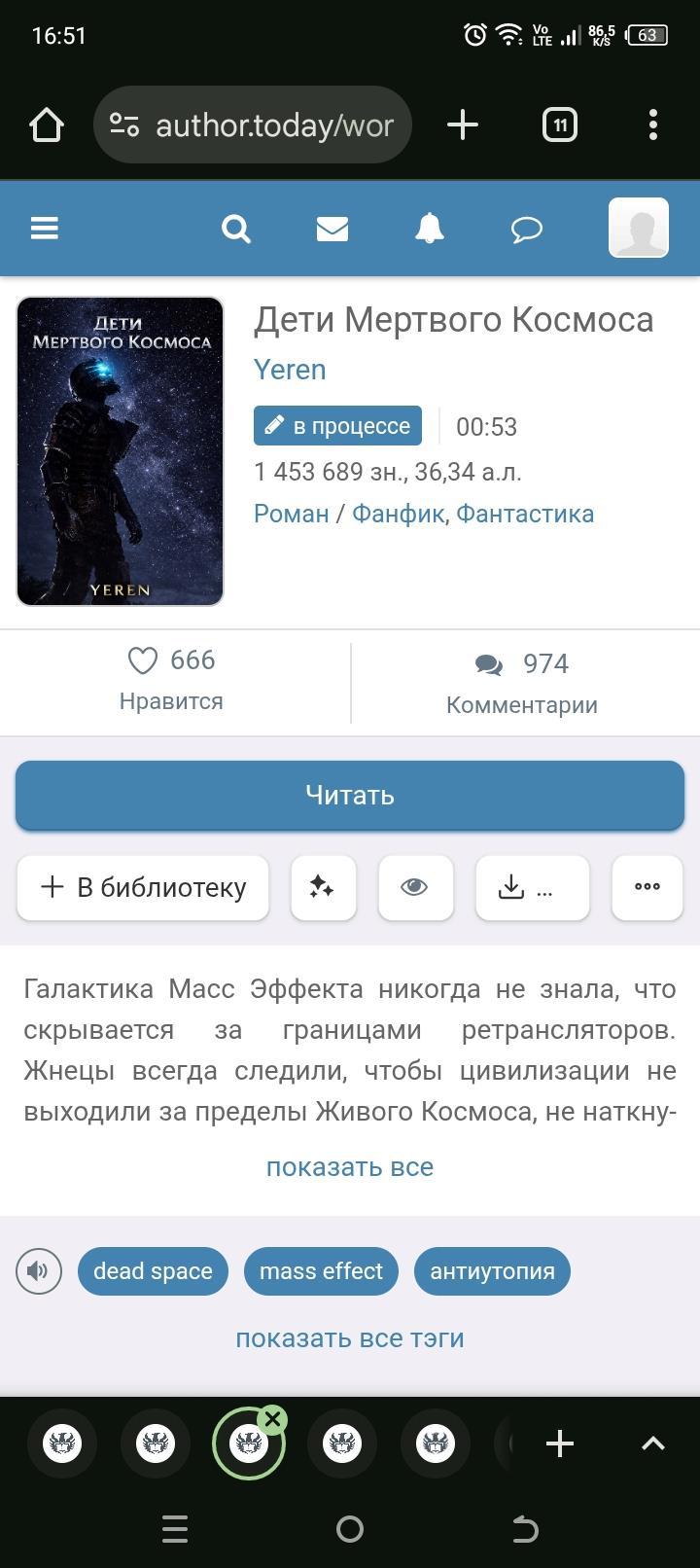
Task: Open author Yeren's profile
Action: (x=290, y=370)
